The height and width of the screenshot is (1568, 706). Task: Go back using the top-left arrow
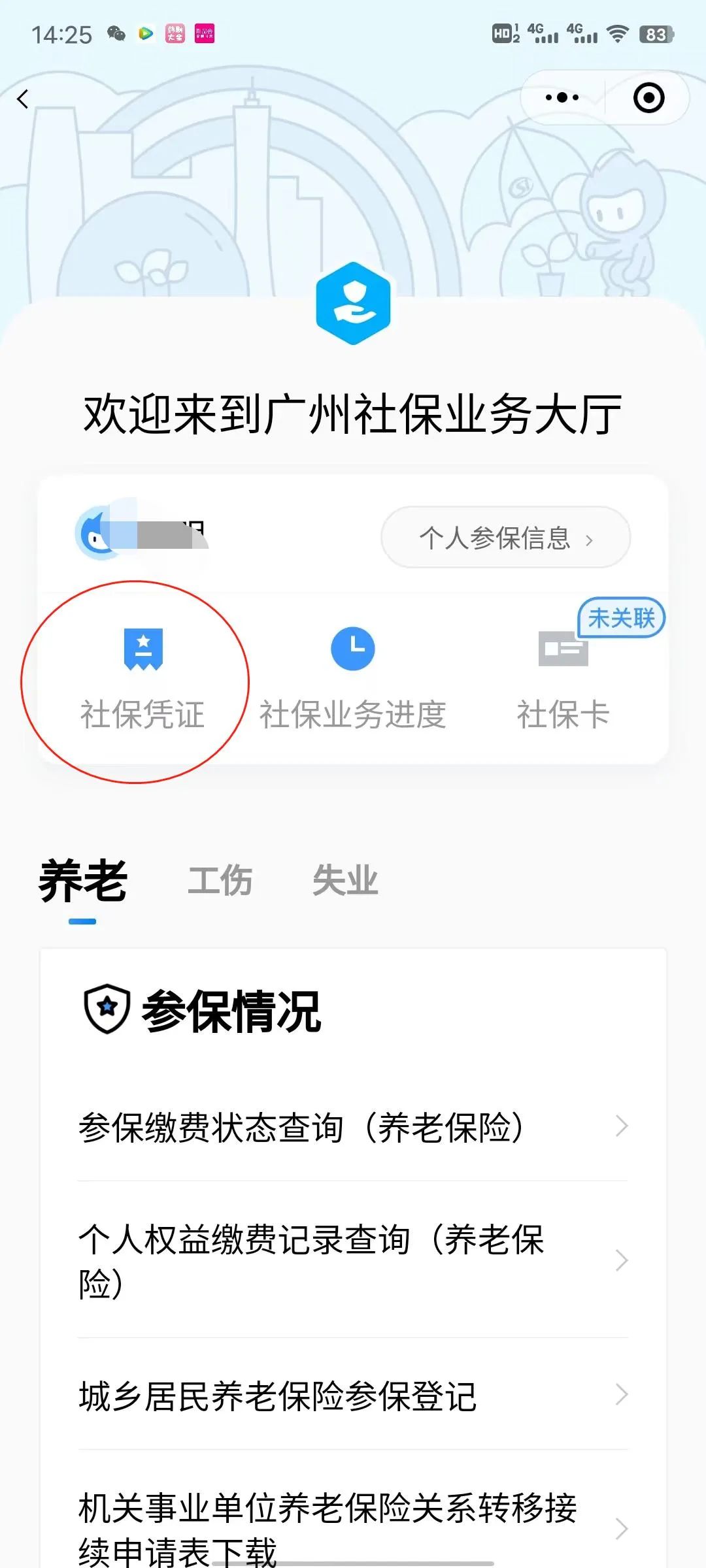[x=24, y=99]
